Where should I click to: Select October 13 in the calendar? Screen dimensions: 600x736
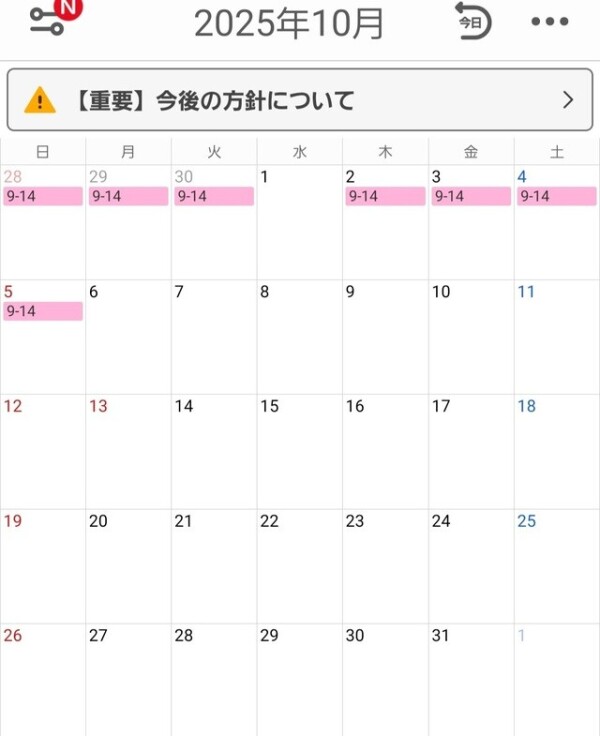pyautogui.click(x=128, y=450)
